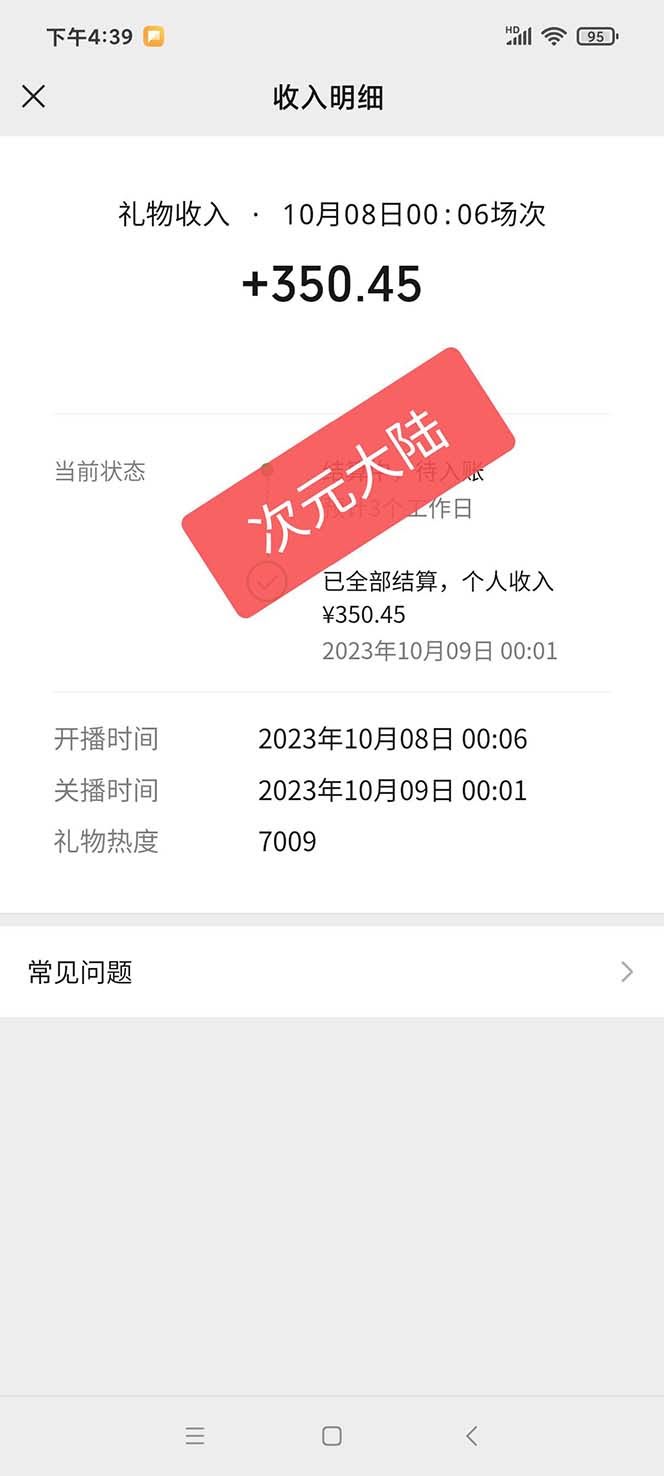Go to the system home screen
This screenshot has height=1476, width=664.
[332, 1436]
